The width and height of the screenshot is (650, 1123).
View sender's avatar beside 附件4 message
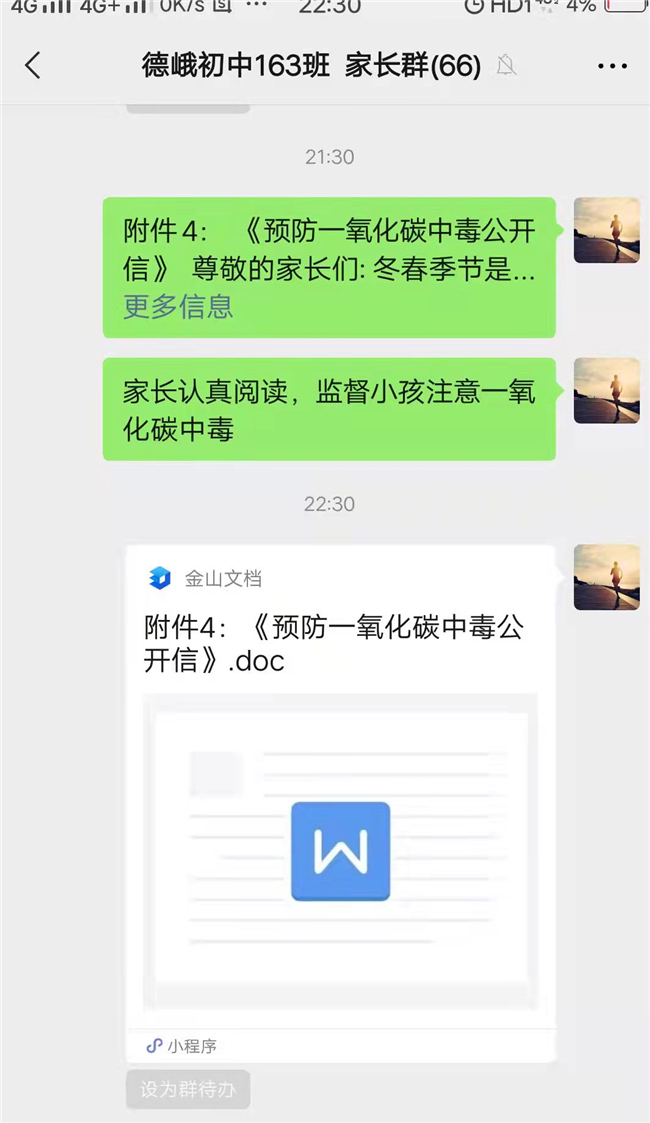(606, 231)
